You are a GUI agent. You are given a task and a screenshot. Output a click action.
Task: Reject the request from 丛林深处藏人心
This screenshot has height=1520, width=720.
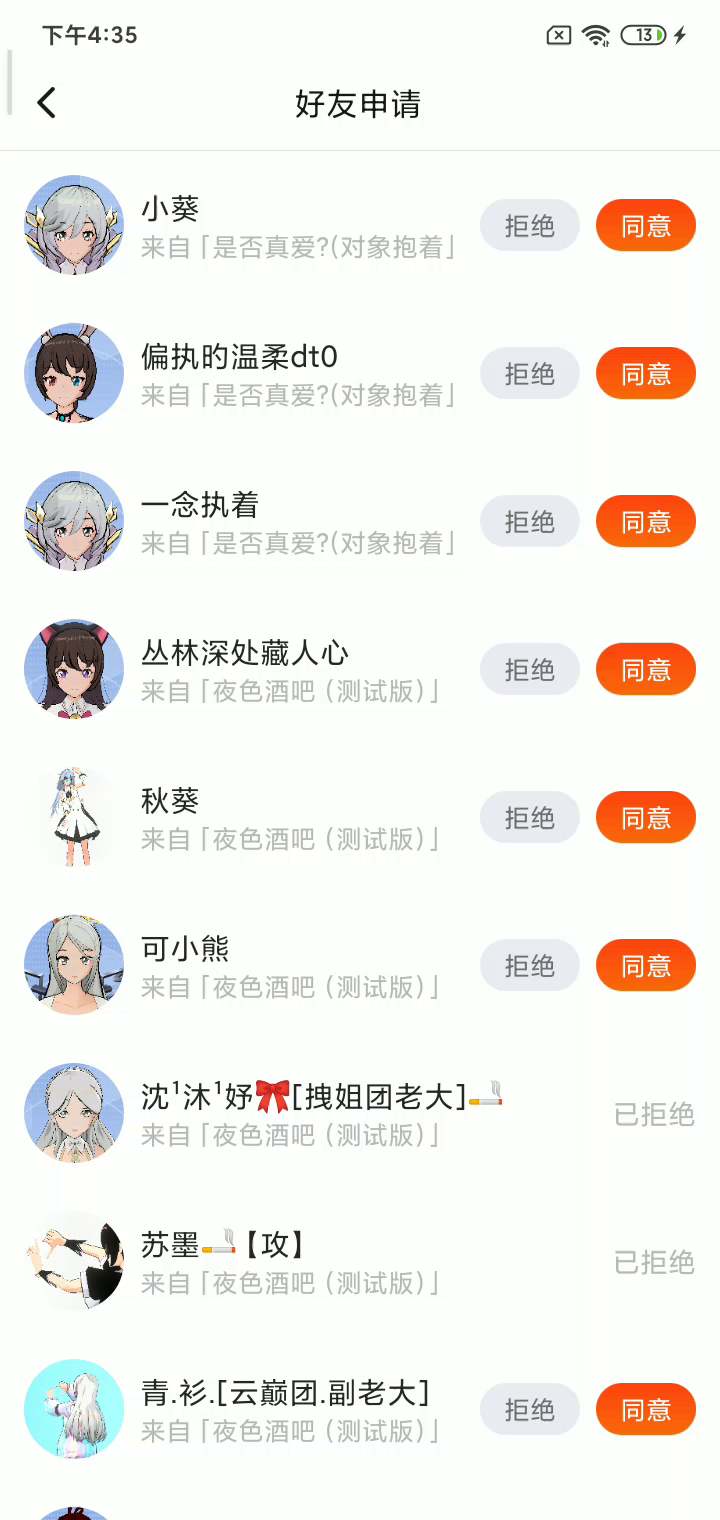(529, 669)
